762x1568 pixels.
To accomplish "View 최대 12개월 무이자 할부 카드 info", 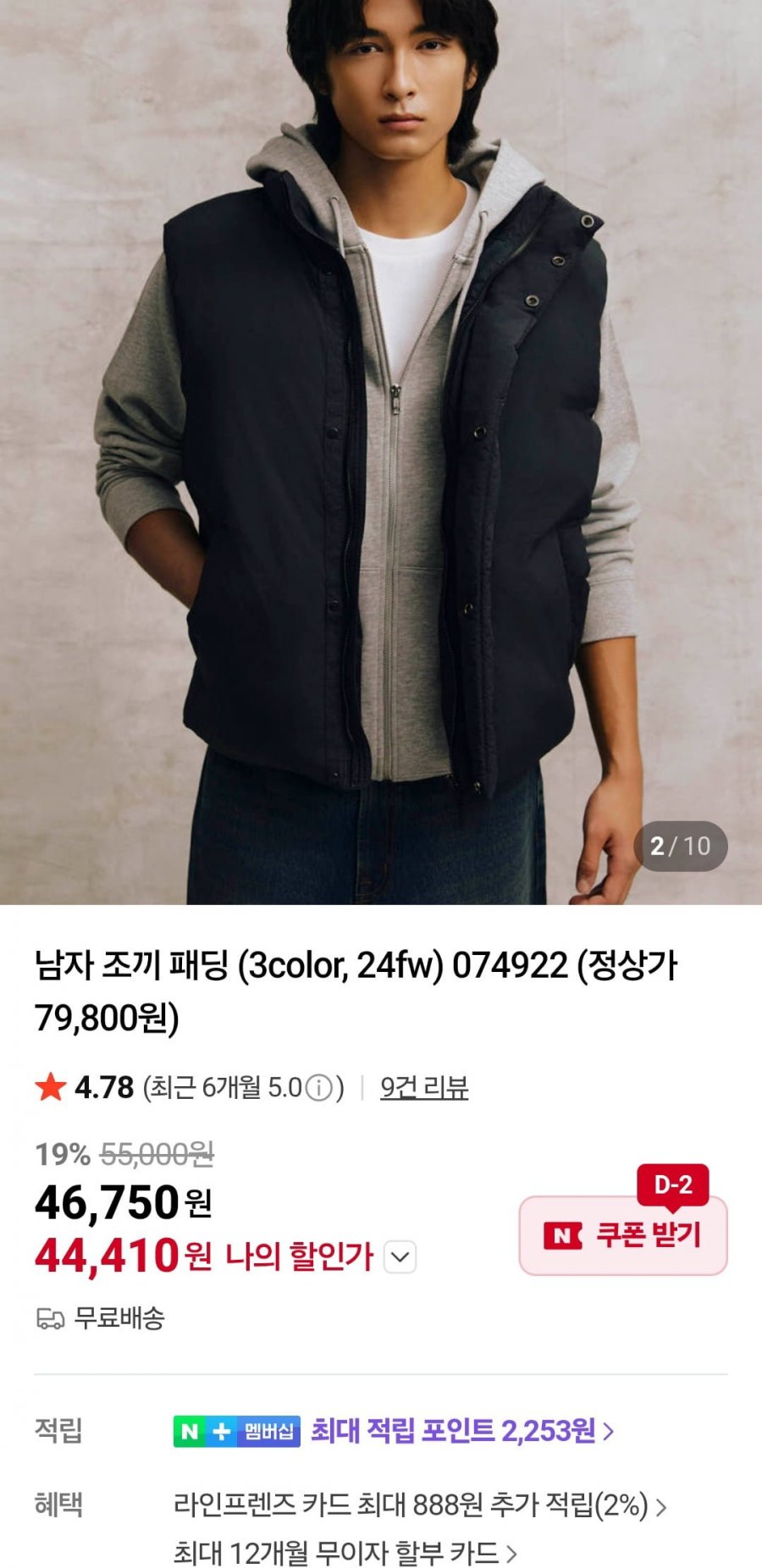I will 345,1553.
